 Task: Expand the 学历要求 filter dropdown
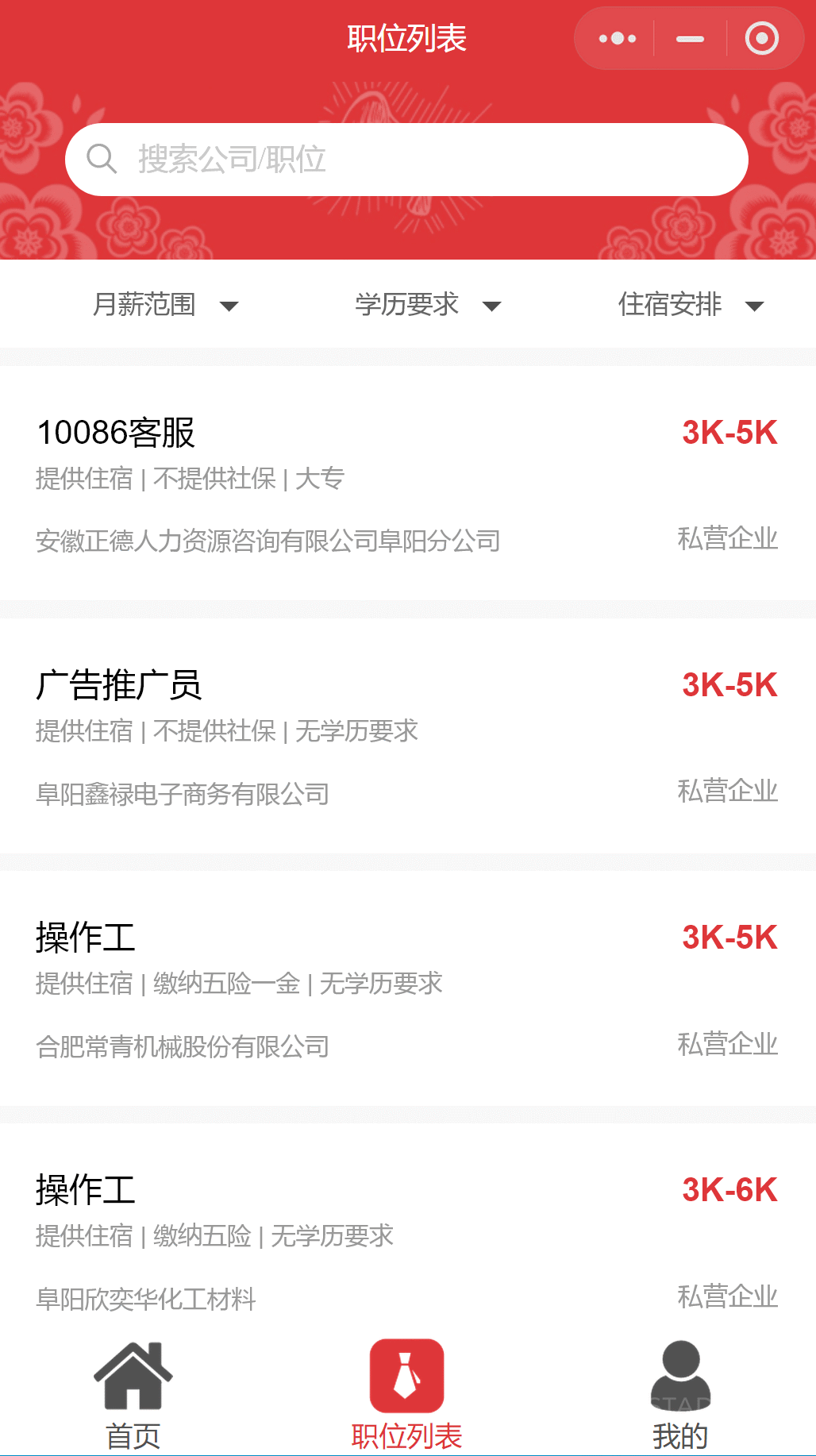[428, 305]
